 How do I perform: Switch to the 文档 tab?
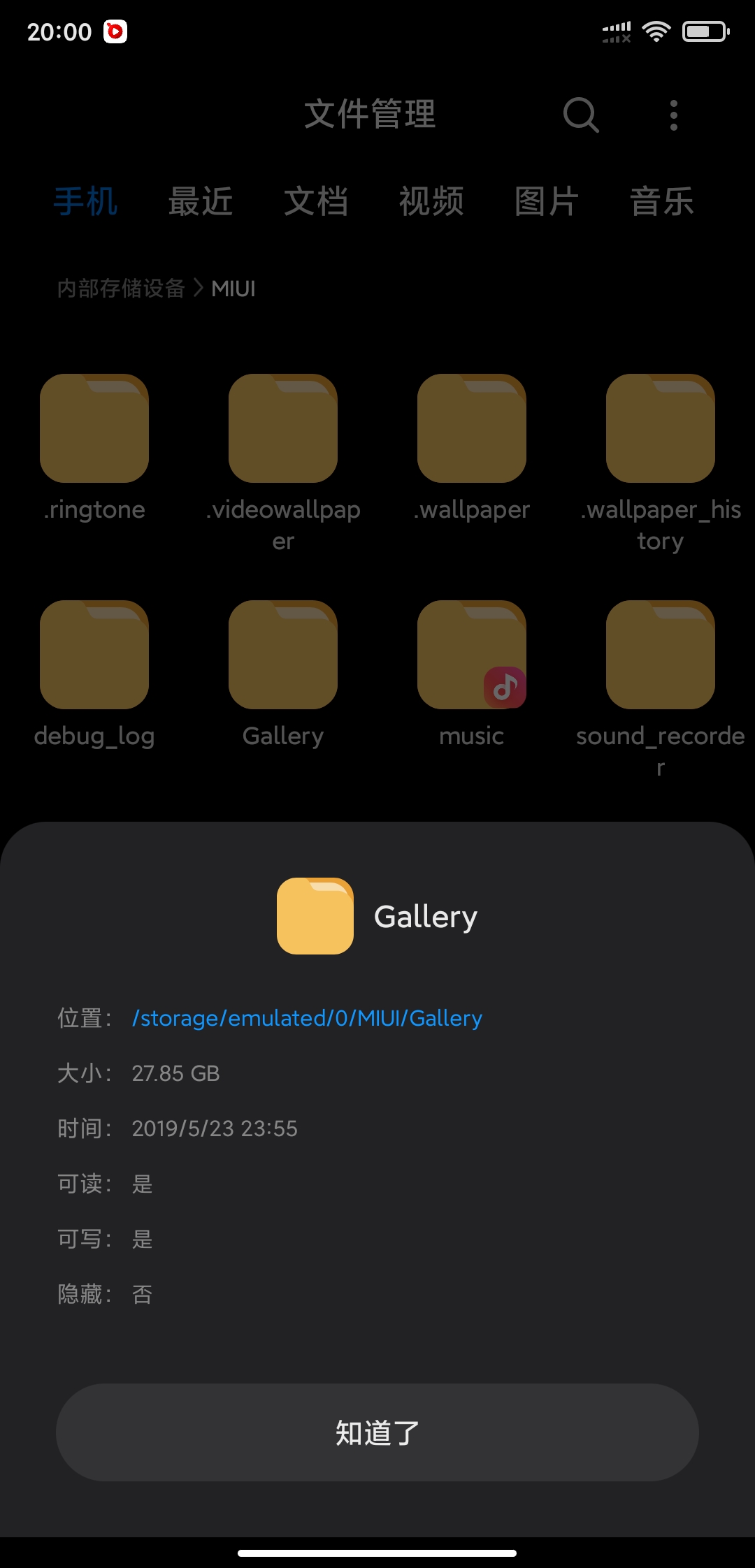(317, 202)
